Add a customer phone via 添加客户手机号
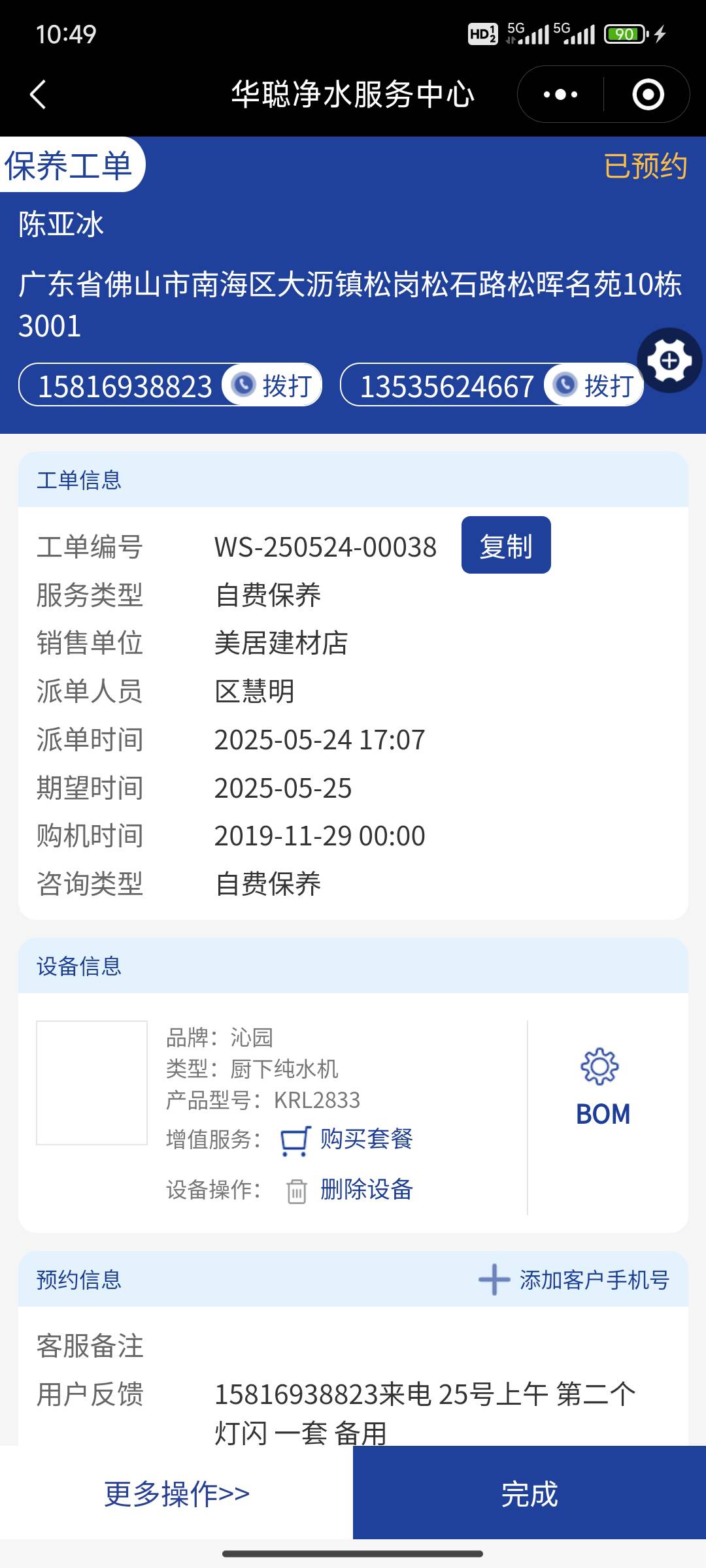Screen dimensions: 706x1568 click(574, 1280)
